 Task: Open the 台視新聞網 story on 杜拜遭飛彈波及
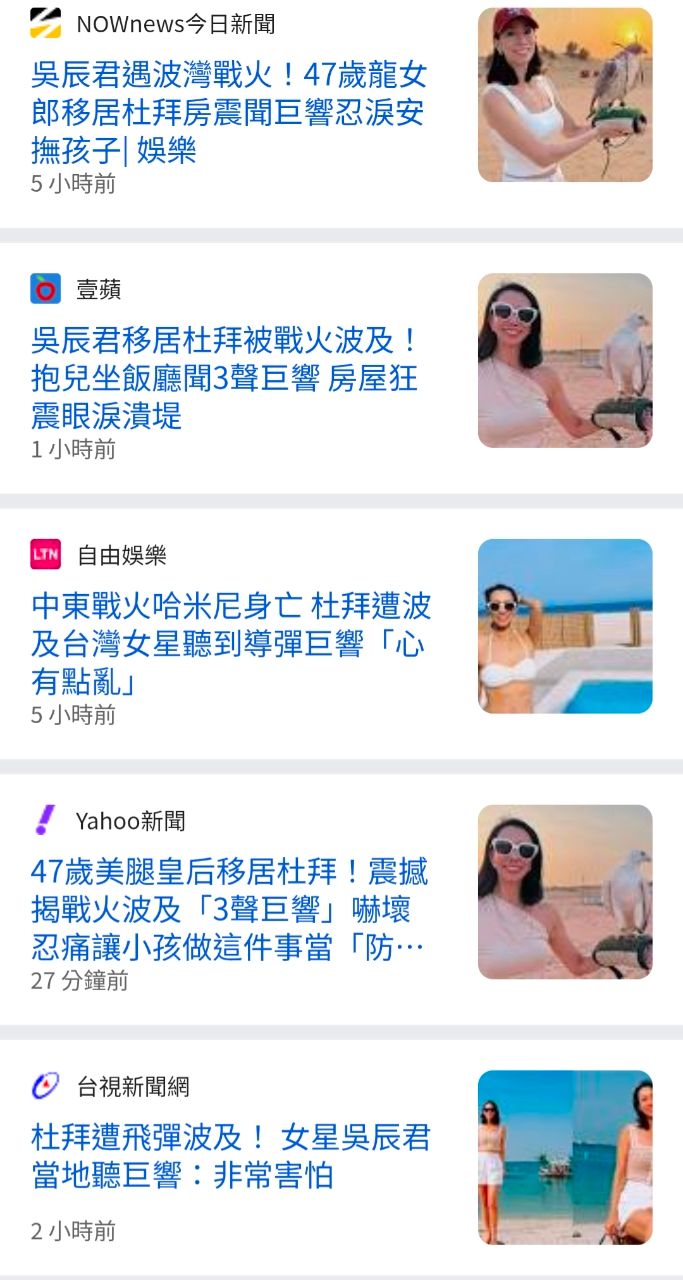pyautogui.click(x=231, y=1156)
